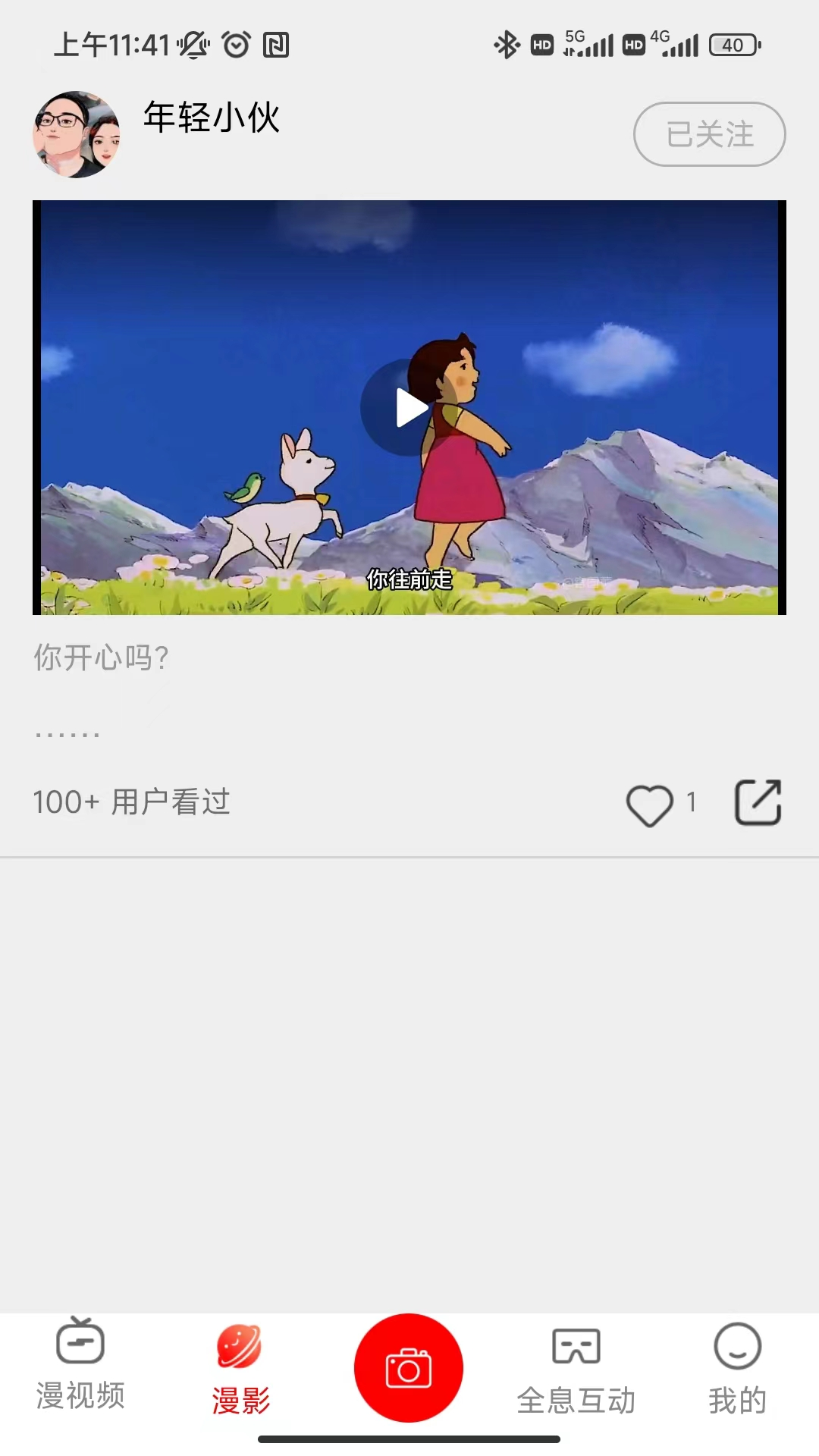Tap the 已关注 button to unfollow
The width and height of the screenshot is (819, 1456).
(x=709, y=134)
